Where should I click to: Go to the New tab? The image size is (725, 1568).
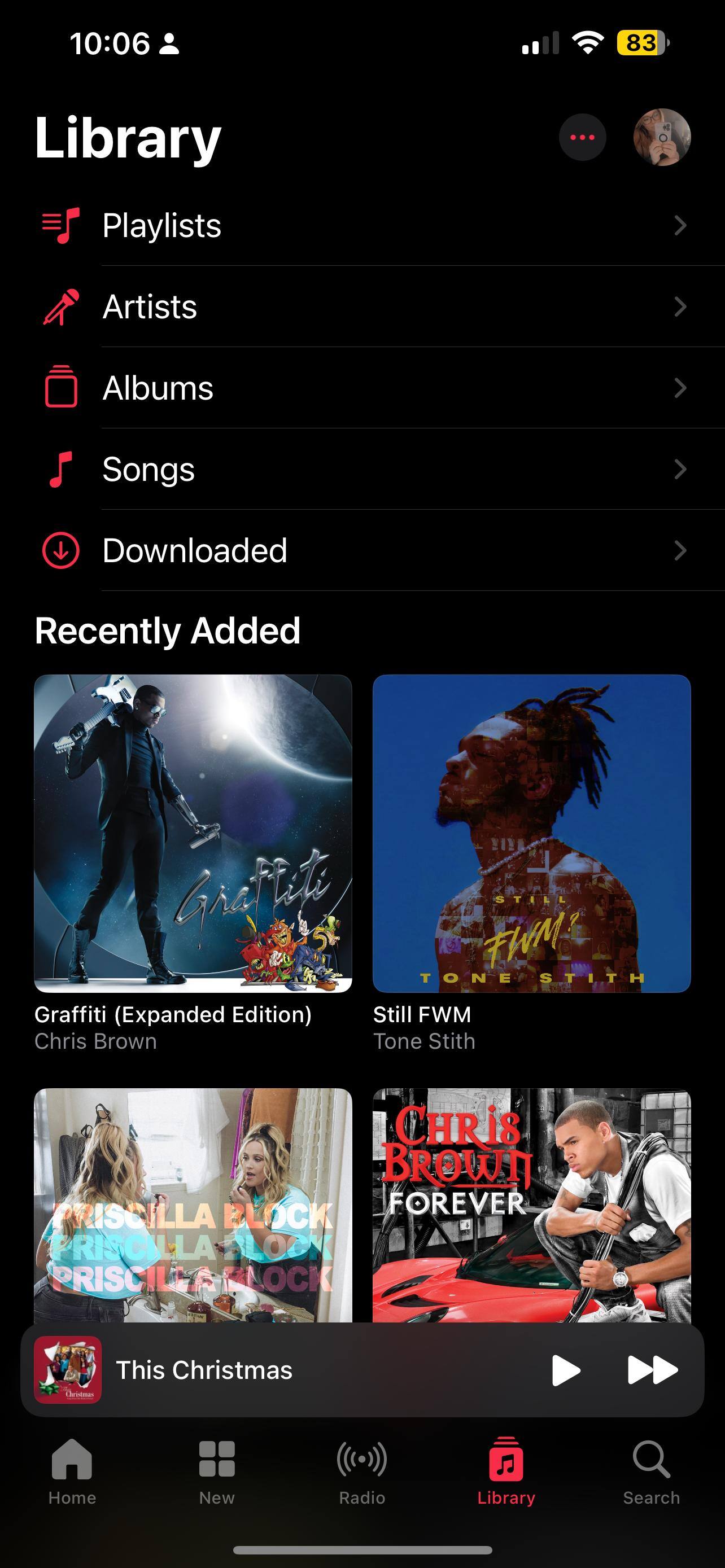tap(217, 1470)
